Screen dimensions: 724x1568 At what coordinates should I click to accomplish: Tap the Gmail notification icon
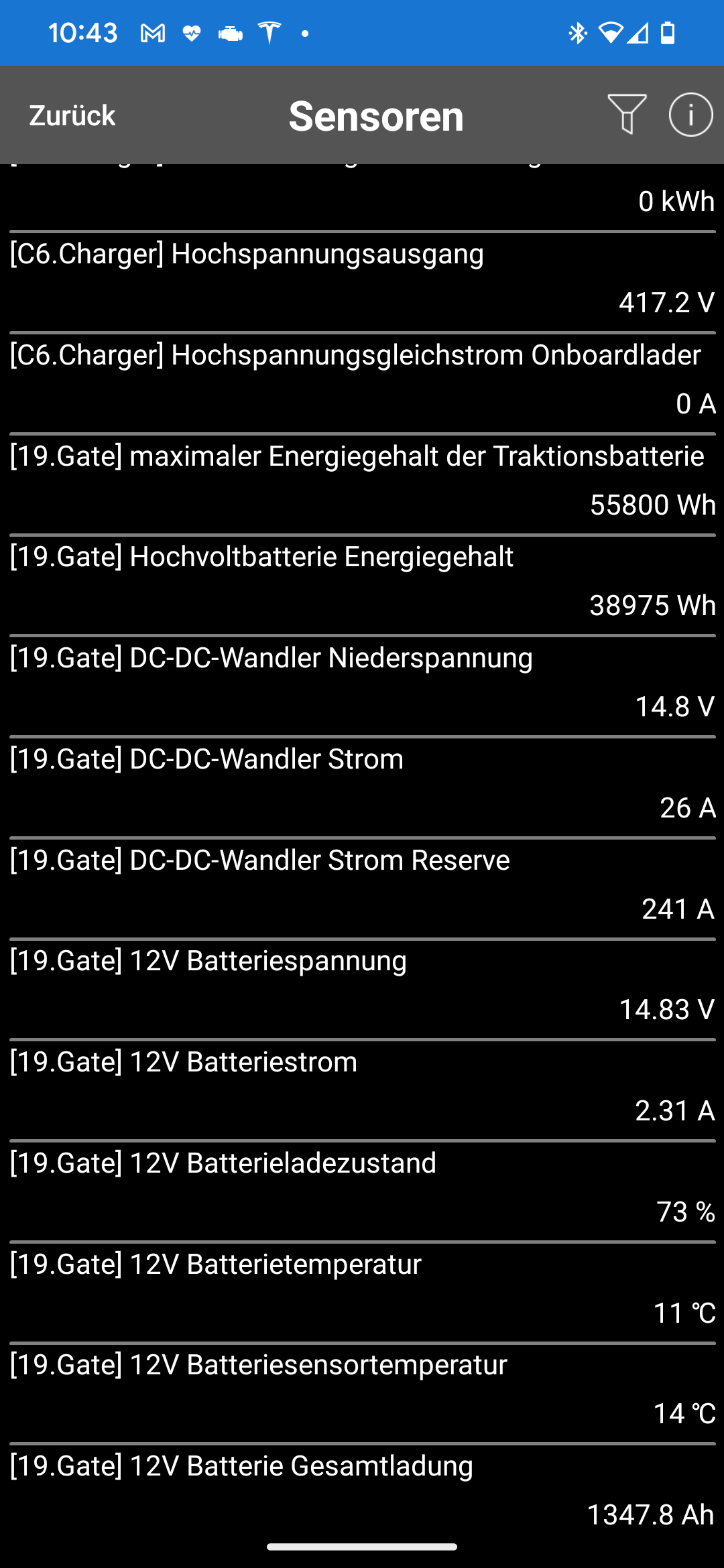click(x=153, y=32)
